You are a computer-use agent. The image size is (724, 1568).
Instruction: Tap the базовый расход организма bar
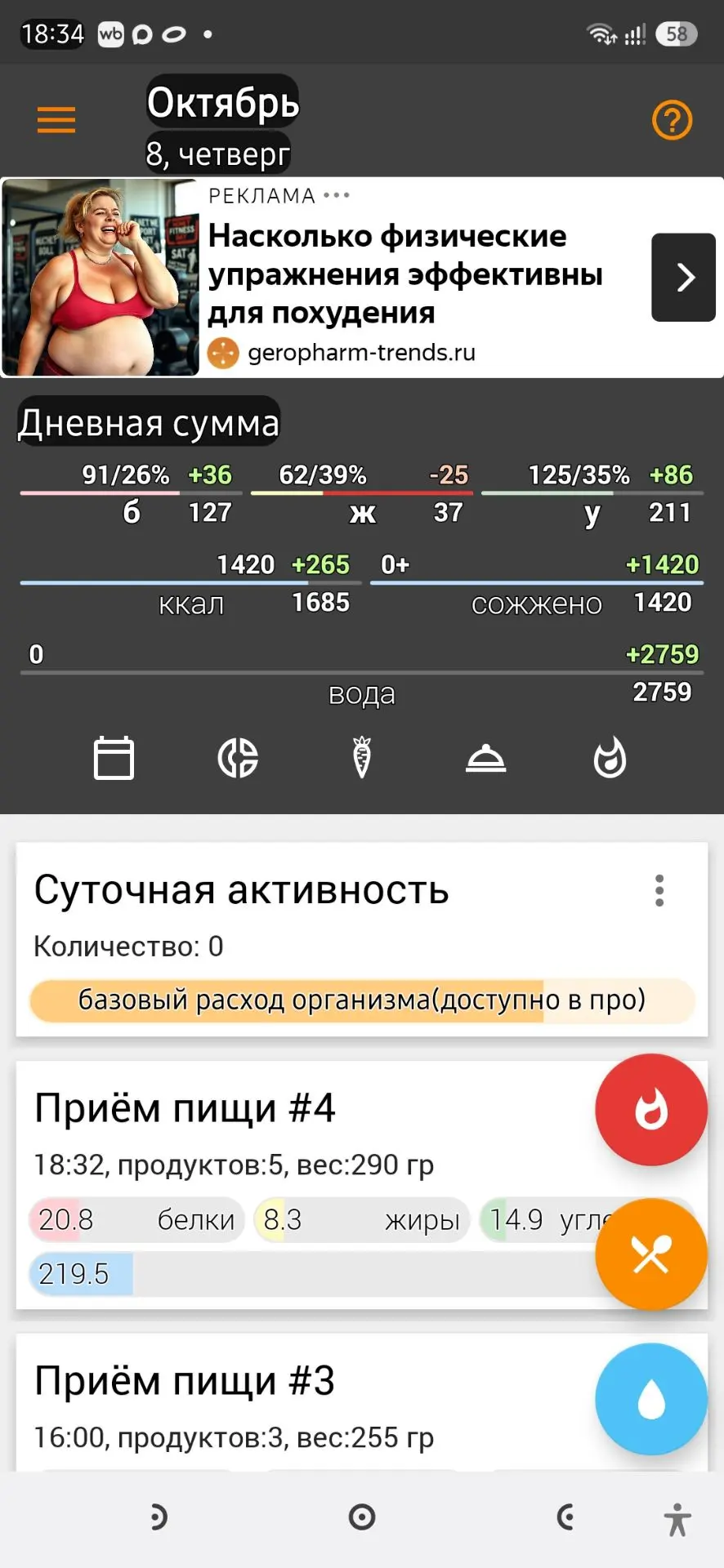click(x=362, y=1000)
